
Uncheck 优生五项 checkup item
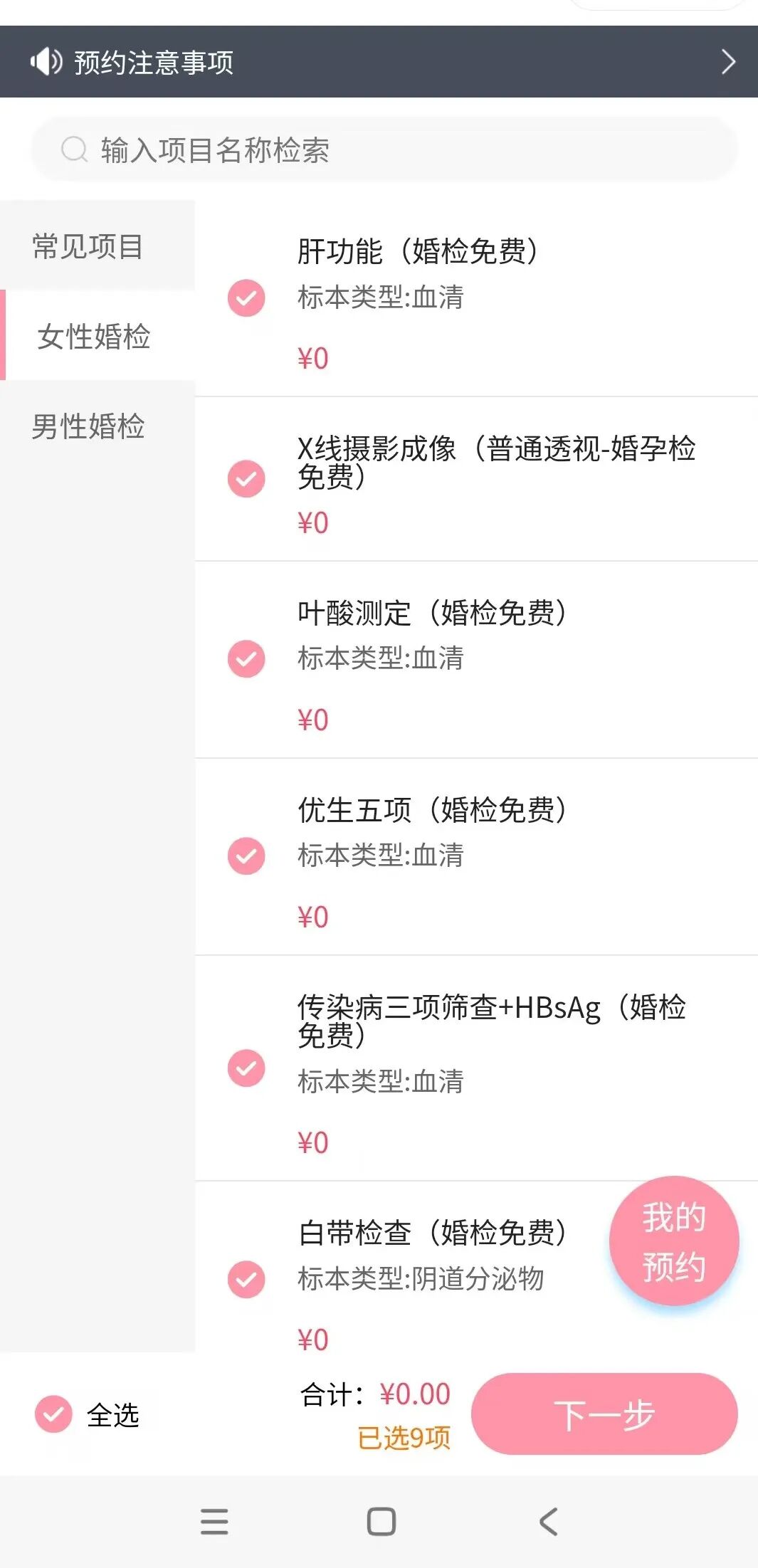click(x=246, y=857)
